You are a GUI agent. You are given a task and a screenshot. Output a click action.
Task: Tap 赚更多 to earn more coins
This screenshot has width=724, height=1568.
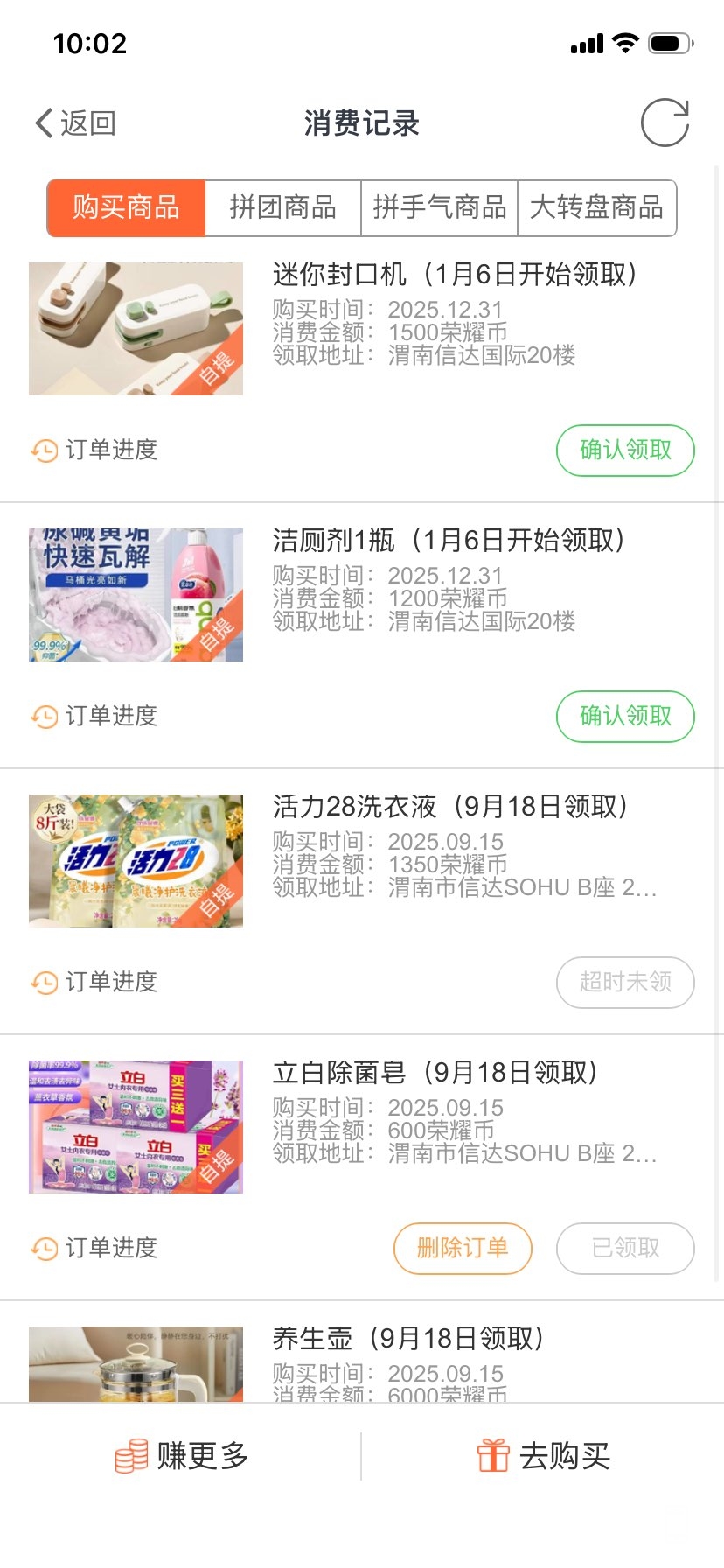(182, 1457)
